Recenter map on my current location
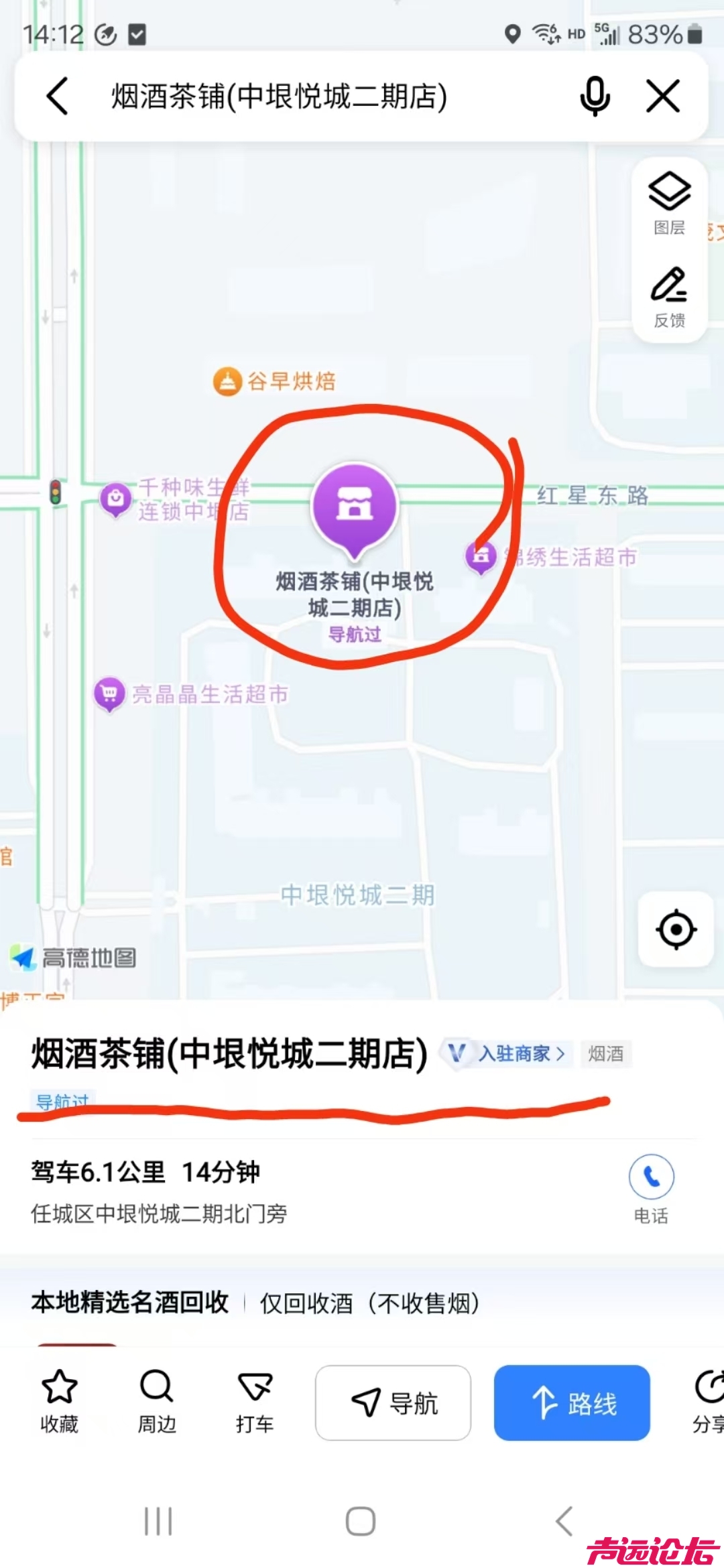The image size is (724, 1568). point(676,929)
